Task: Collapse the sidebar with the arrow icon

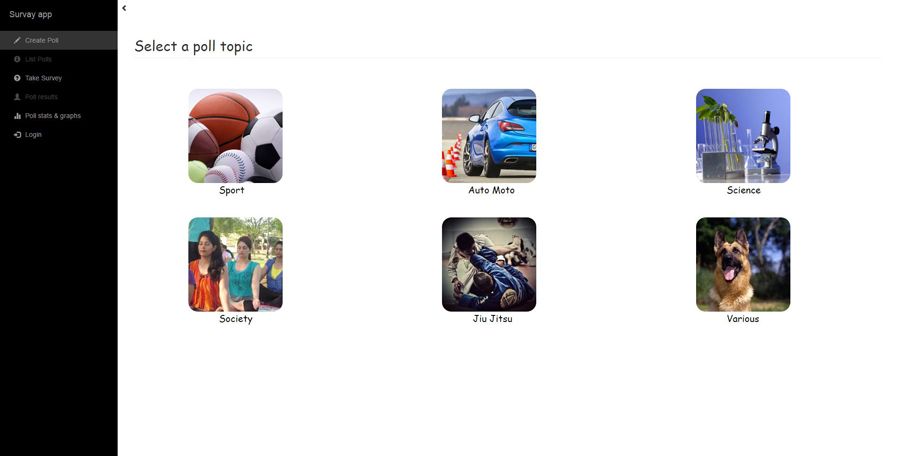Action: [x=124, y=8]
